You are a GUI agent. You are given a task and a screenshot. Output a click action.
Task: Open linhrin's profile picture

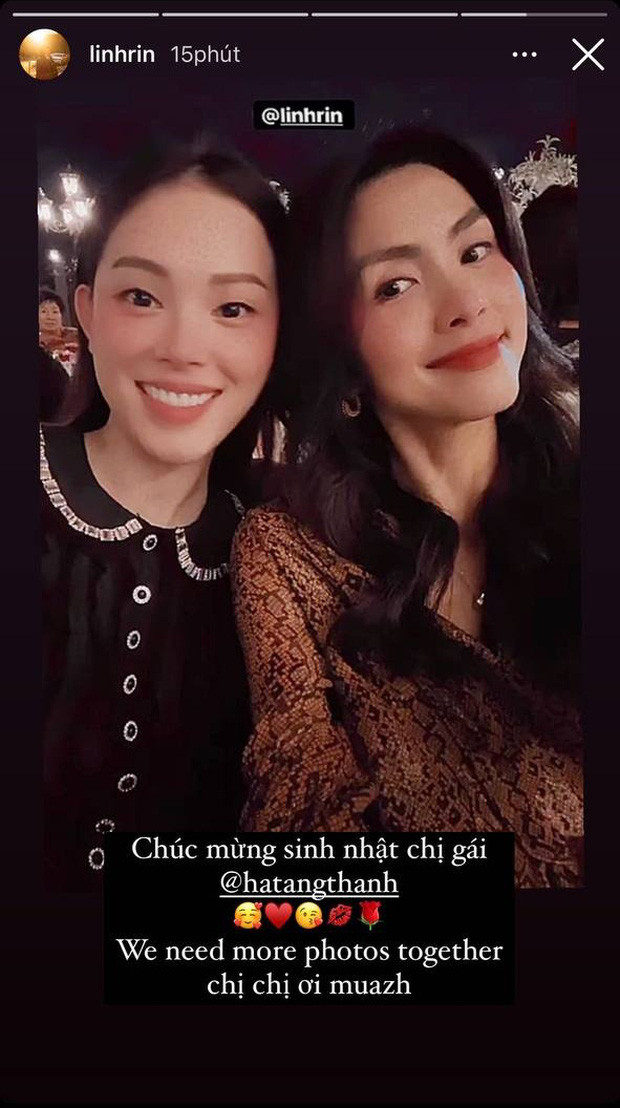tap(44, 54)
